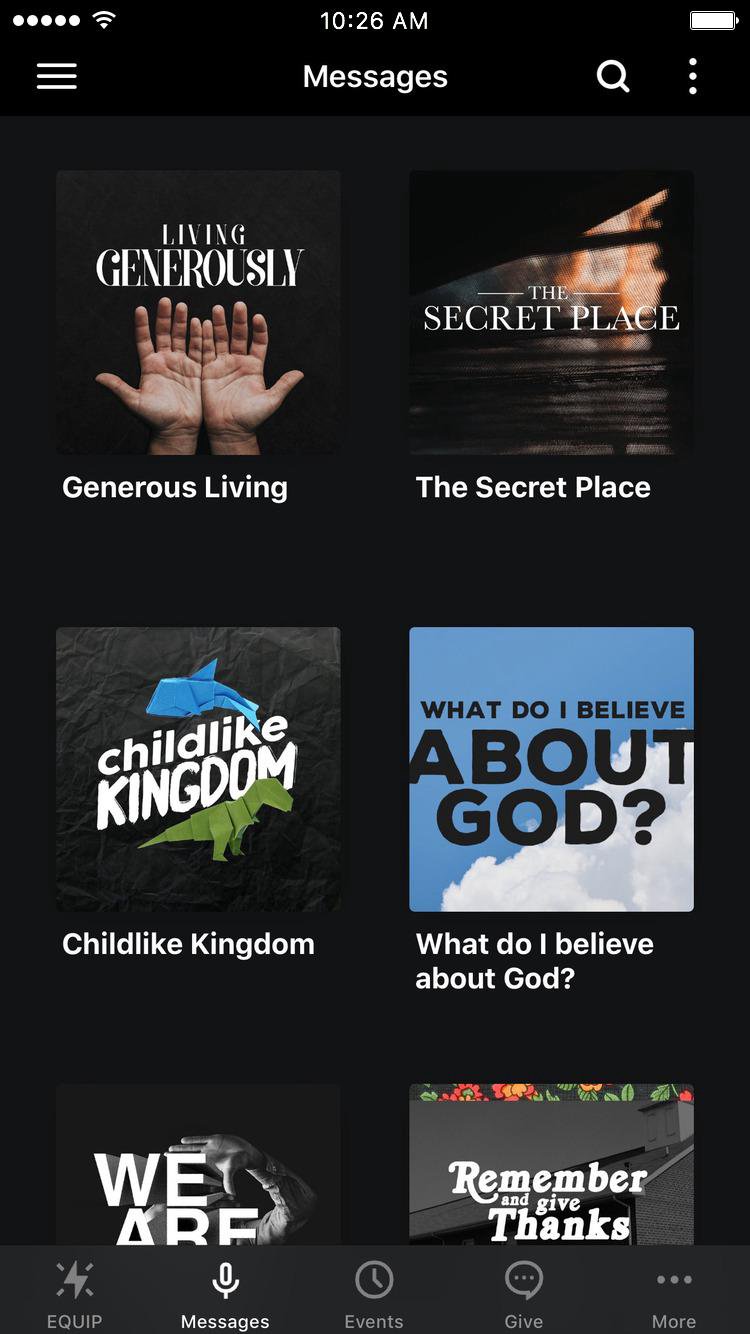Open the Give tab
Viewport: 750px width, 1334px height.
point(524,1292)
